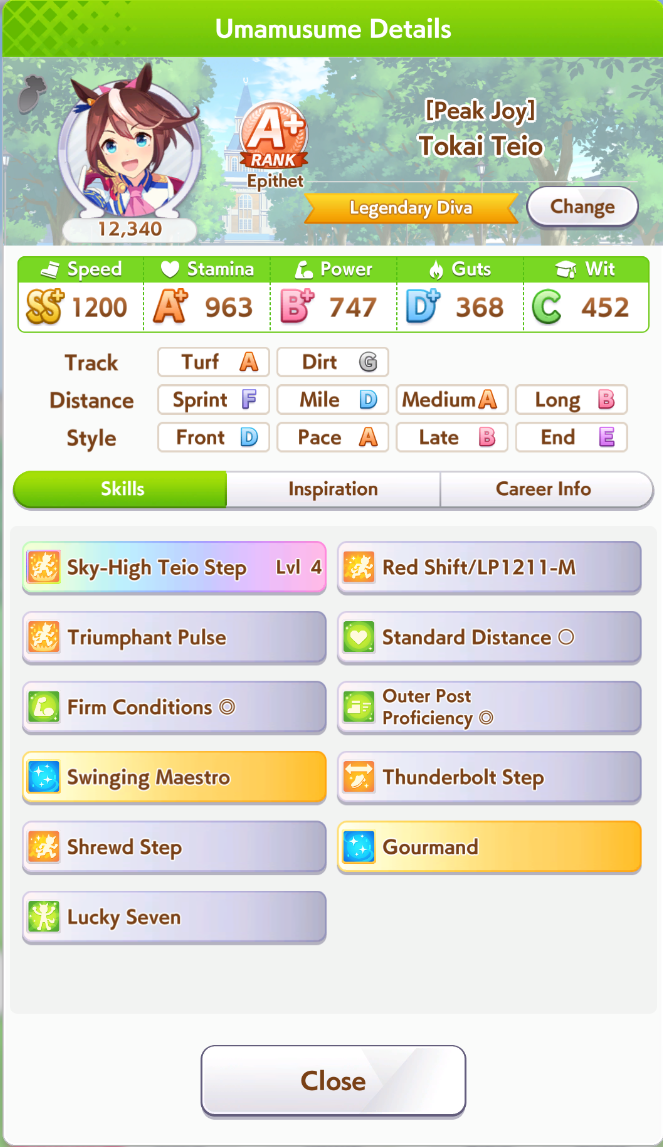
Task: Show the Gourmand skill info
Action: (x=489, y=847)
